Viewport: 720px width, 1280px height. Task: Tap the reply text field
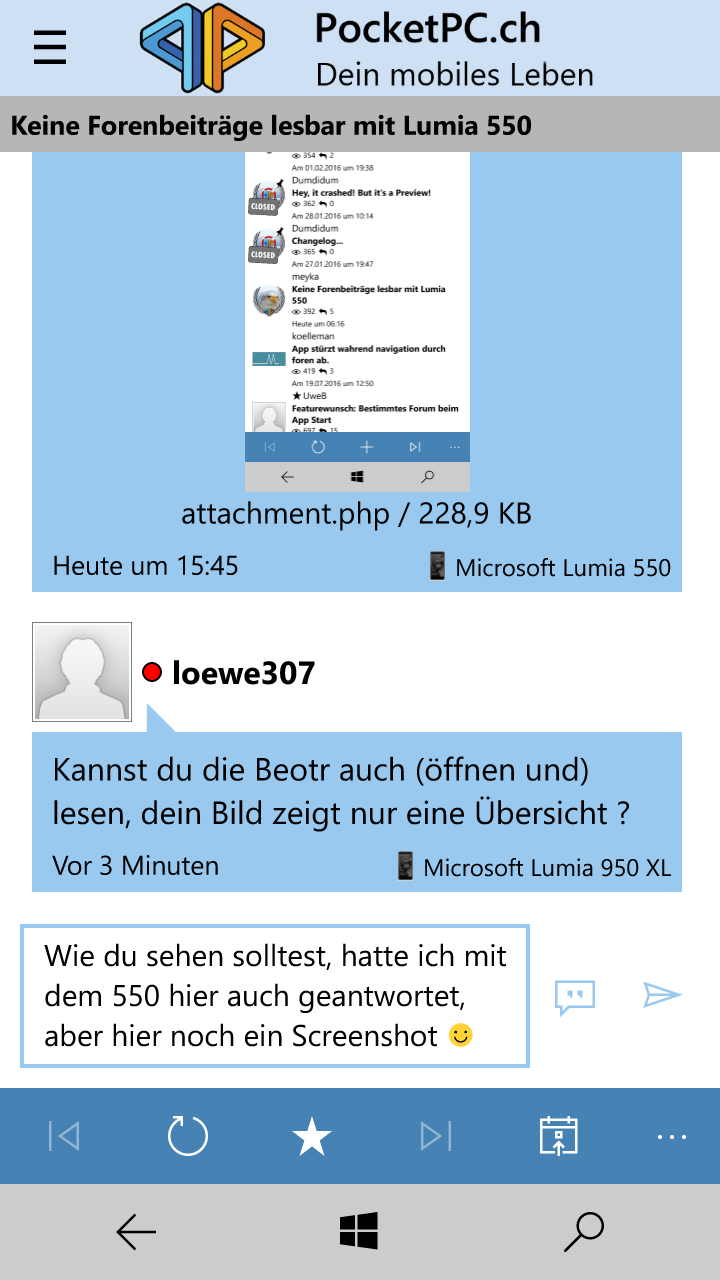(x=275, y=996)
